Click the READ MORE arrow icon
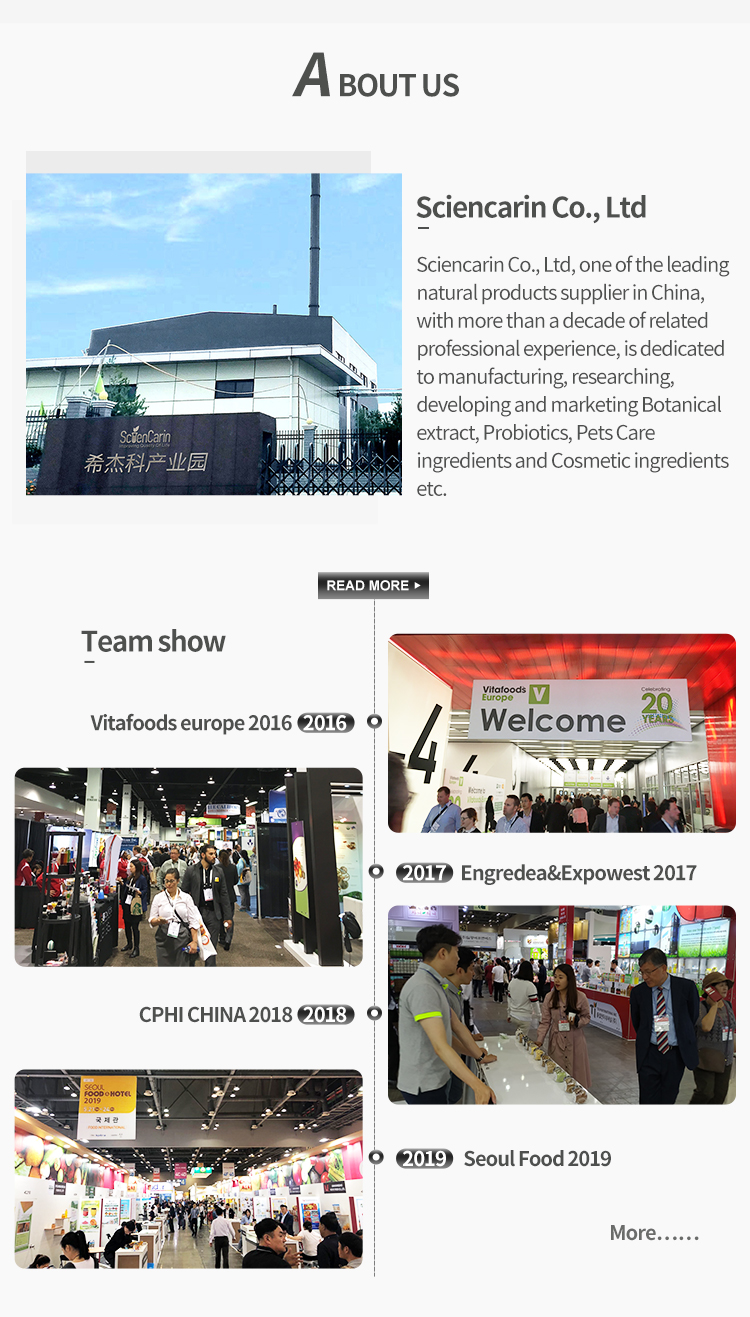This screenshot has height=1317, width=750. coord(416,585)
